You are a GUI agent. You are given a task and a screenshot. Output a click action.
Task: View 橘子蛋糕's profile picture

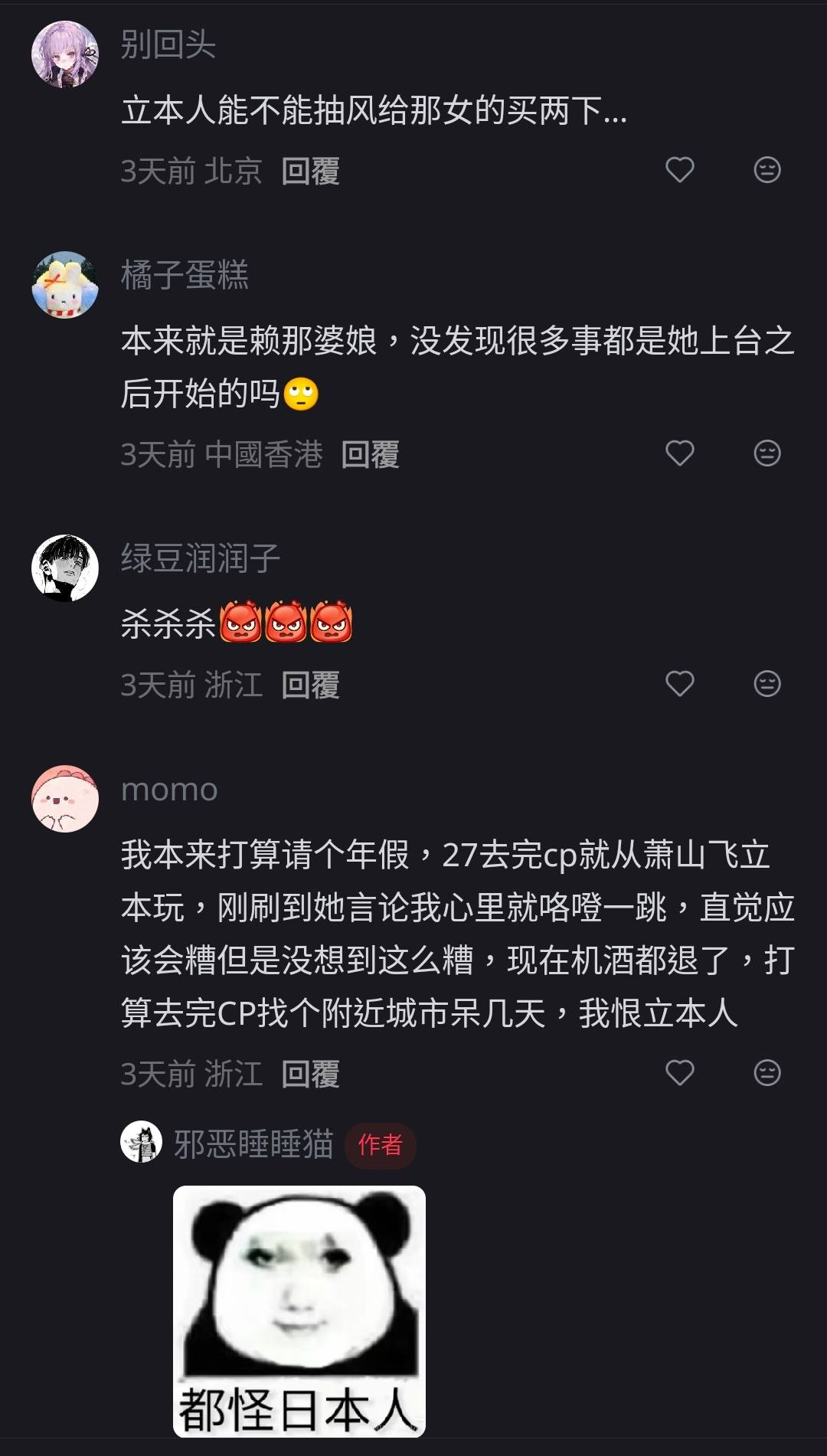(x=65, y=285)
